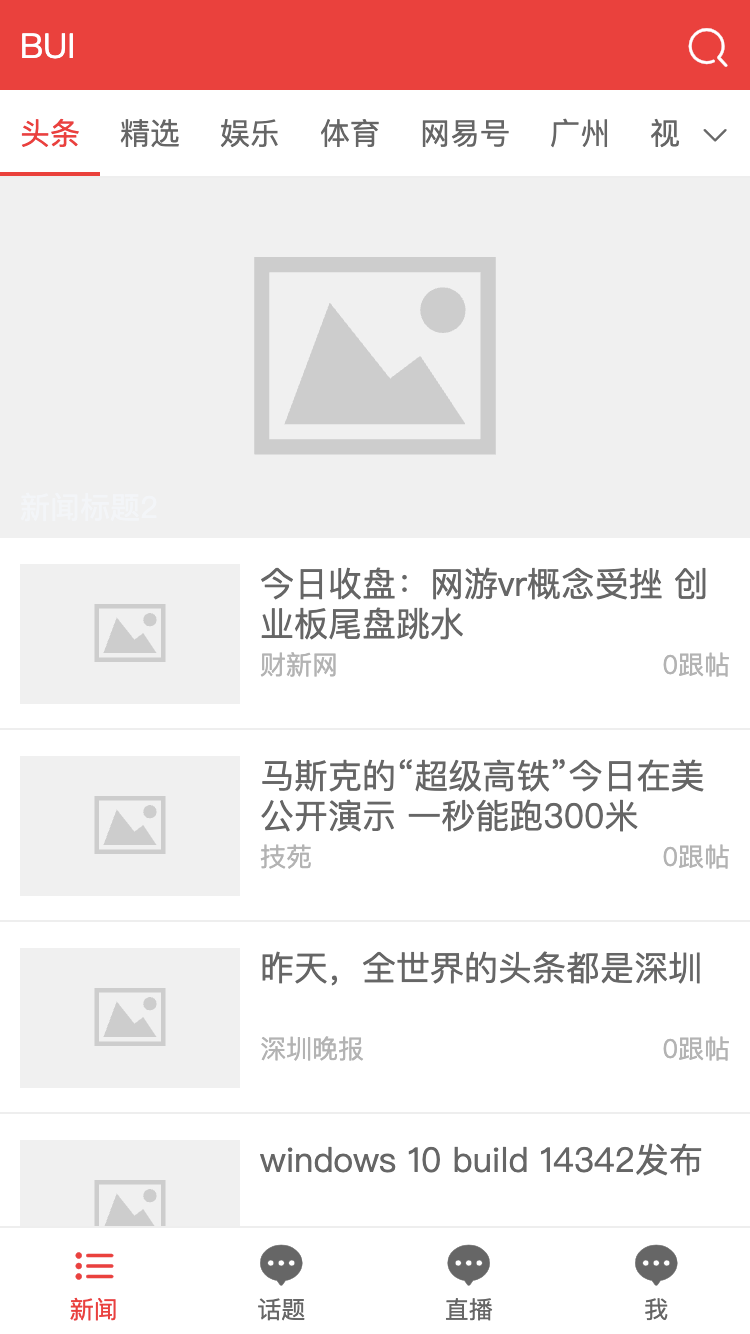
Task: Go to the 新闻 bottom tab
Action: tap(93, 1283)
